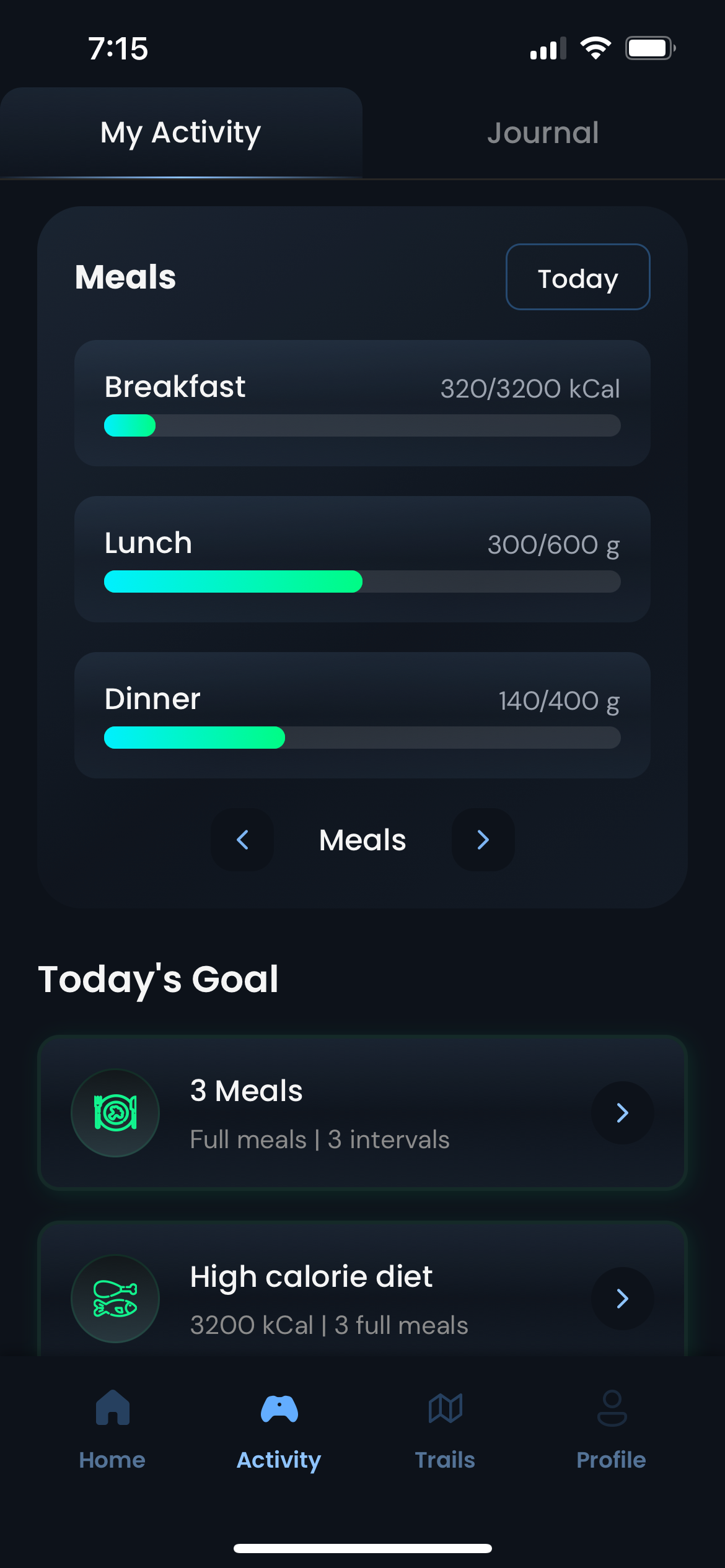The image size is (725, 1568).
Task: Open the Home house icon
Action: click(x=112, y=1409)
